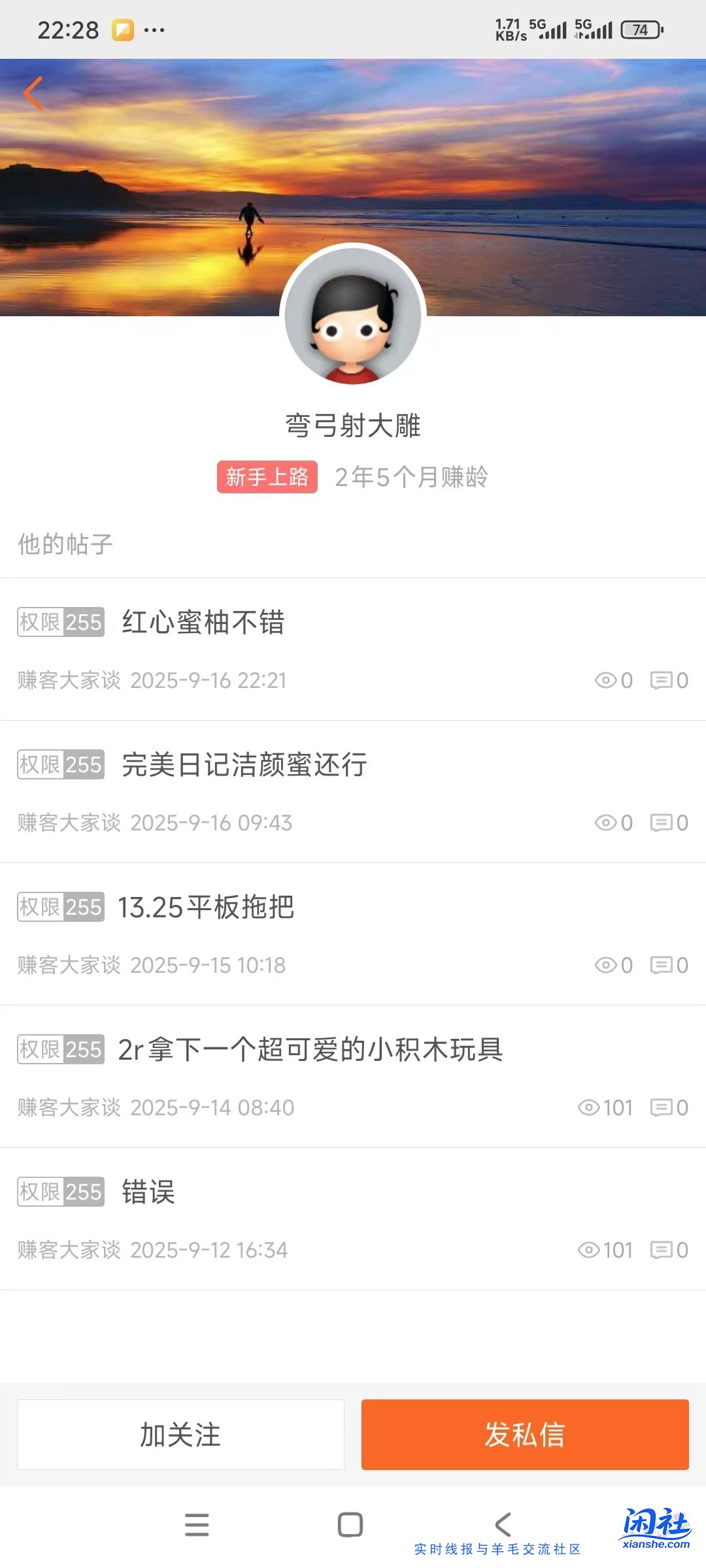
Task: Open the post titled 红心蜜柚不错
Action: pos(203,622)
